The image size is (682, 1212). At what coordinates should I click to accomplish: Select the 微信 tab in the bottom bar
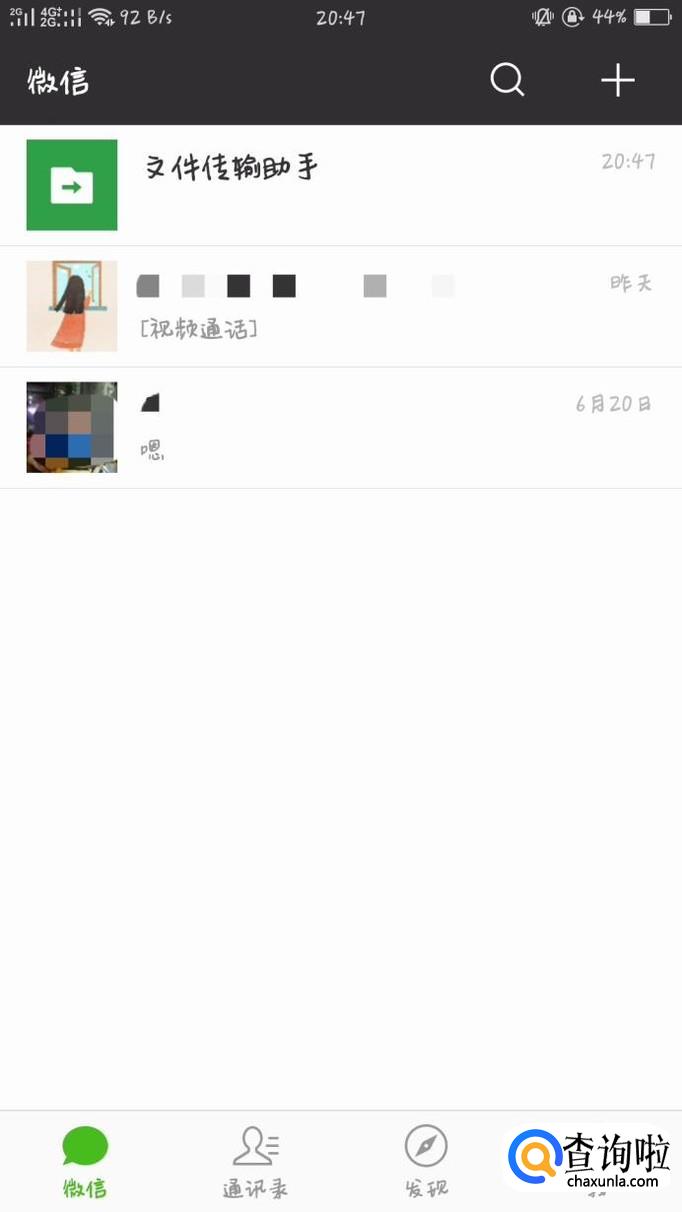[85, 1162]
